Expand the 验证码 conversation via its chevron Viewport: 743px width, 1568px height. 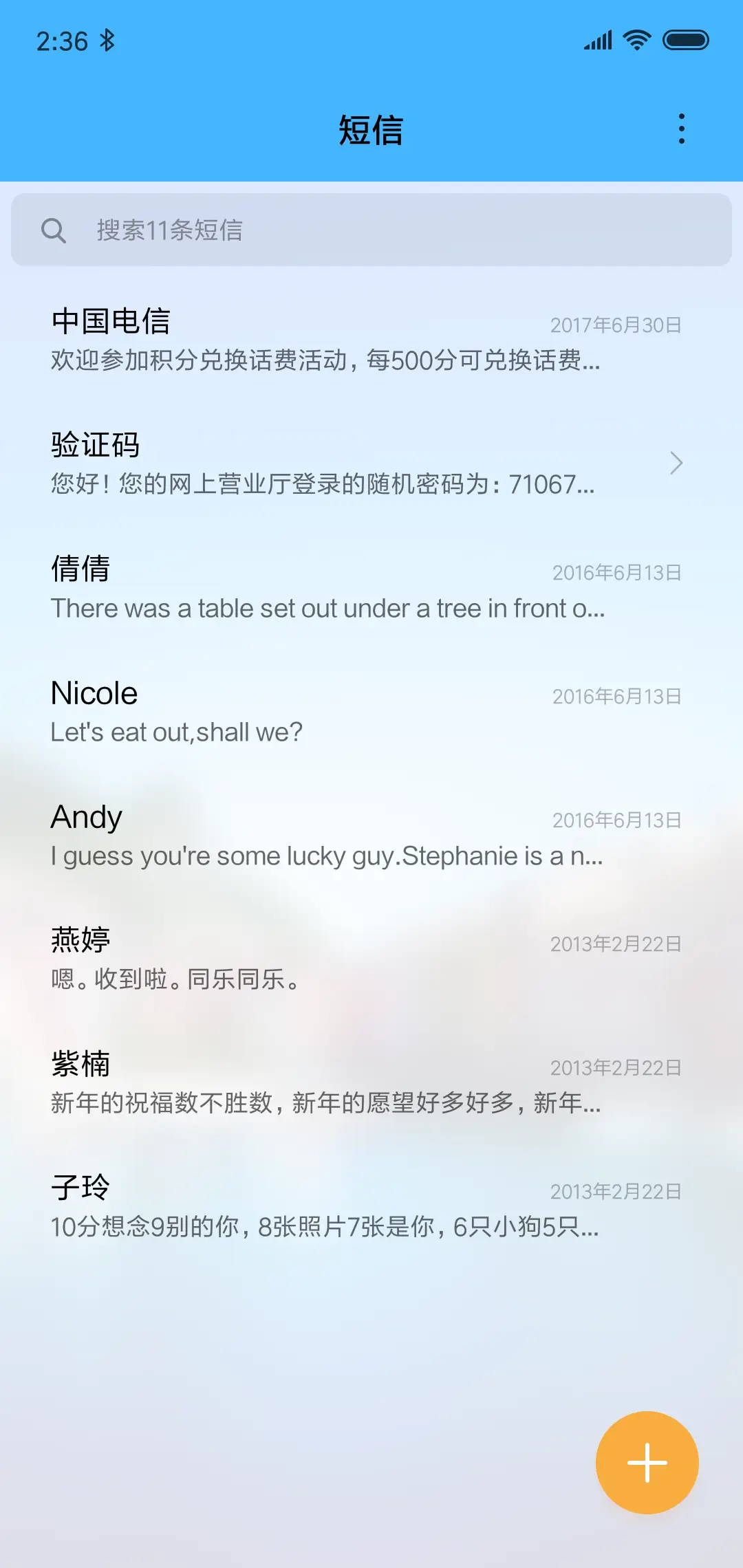point(676,464)
